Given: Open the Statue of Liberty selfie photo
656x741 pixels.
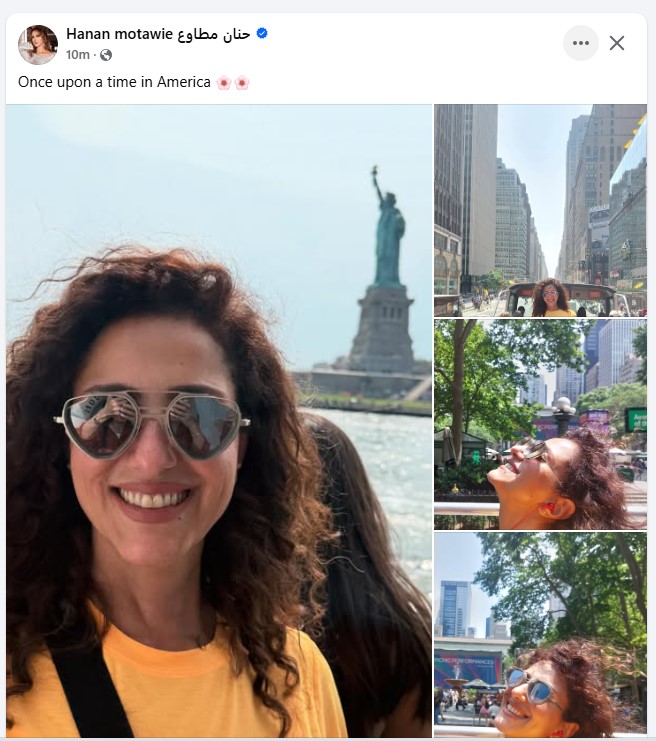Looking at the screenshot, I should point(219,420).
